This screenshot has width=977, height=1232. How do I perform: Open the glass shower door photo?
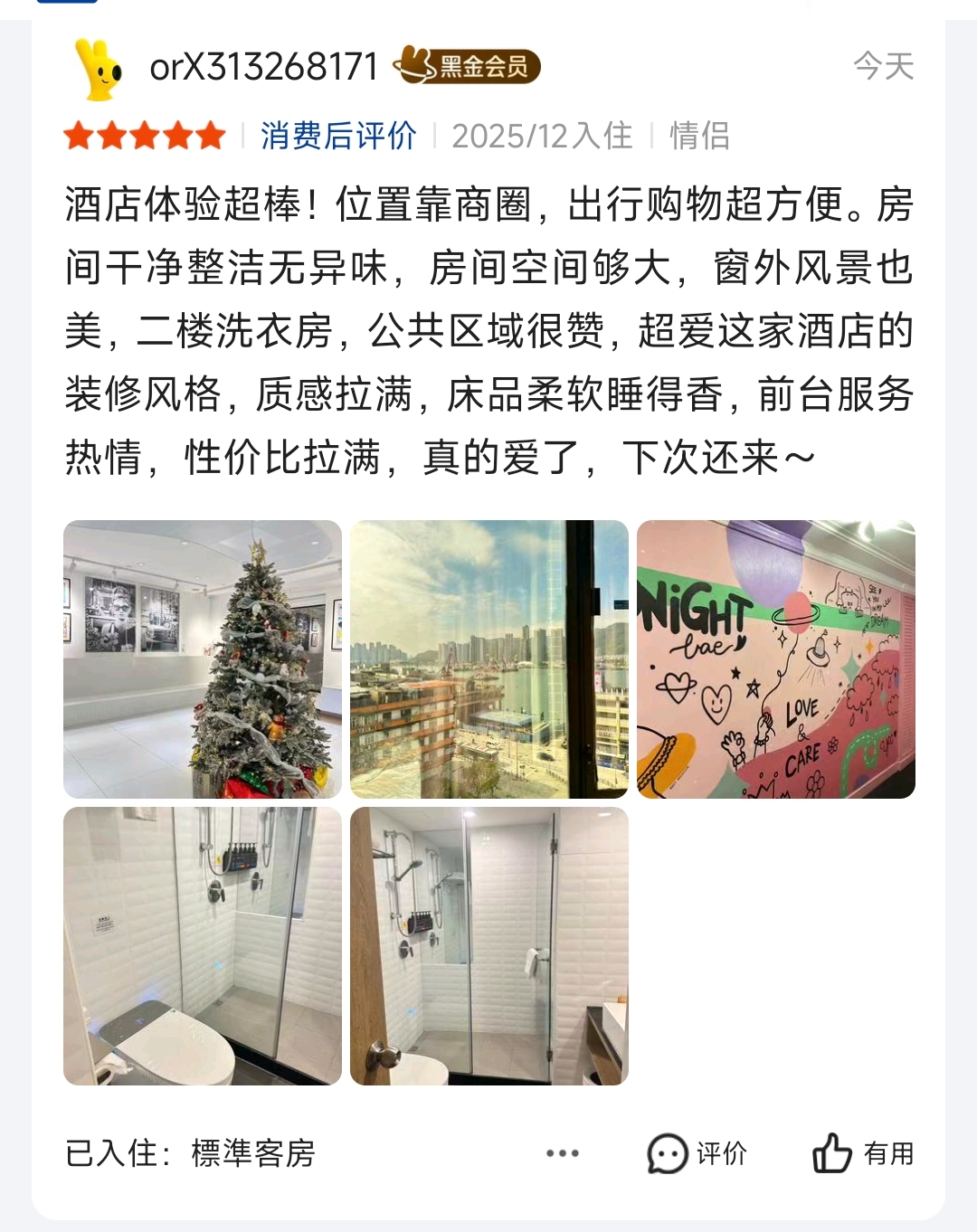pyautogui.click(x=488, y=945)
